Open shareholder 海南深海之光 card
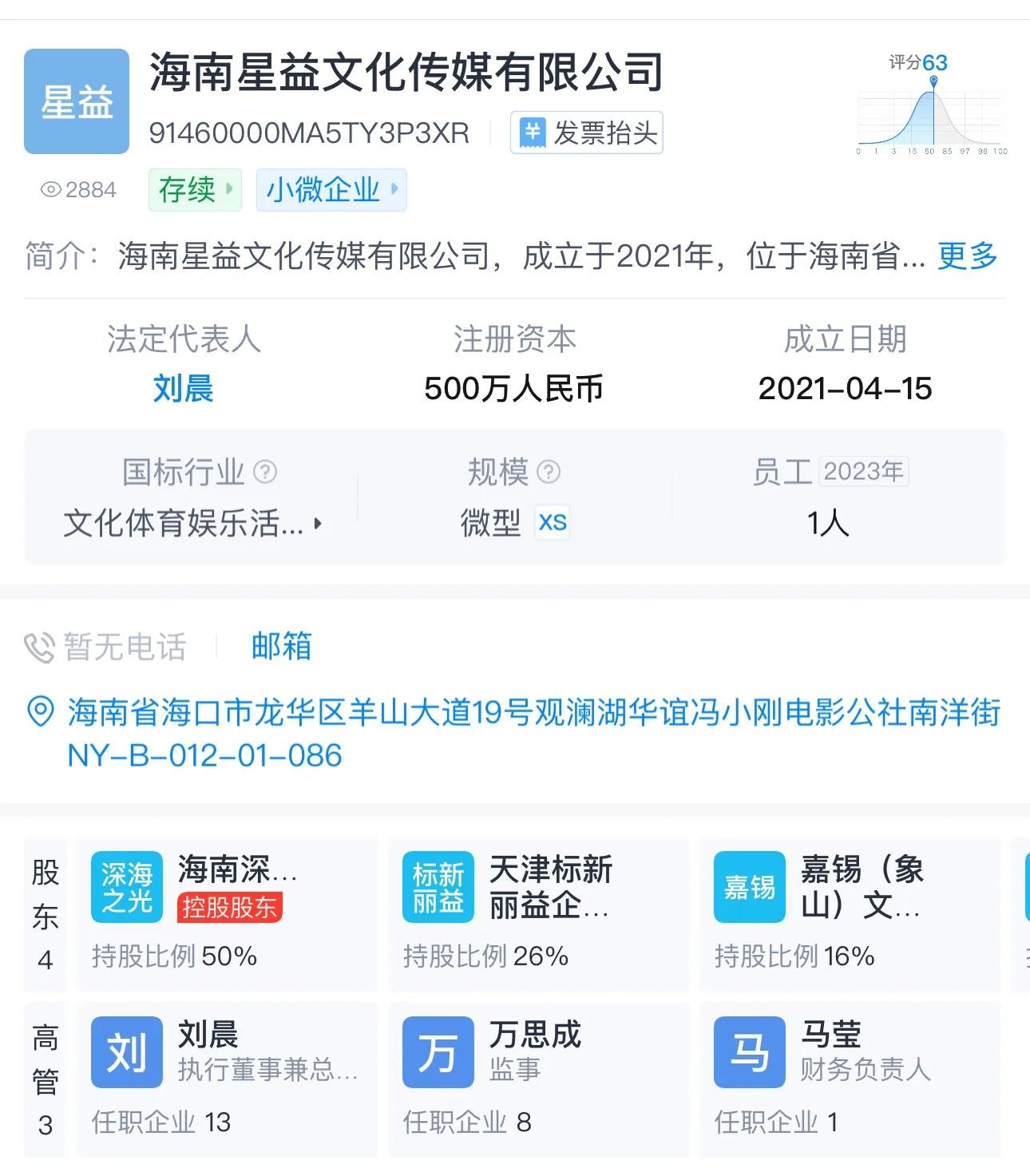The height and width of the screenshot is (1176, 1030). 226,913
